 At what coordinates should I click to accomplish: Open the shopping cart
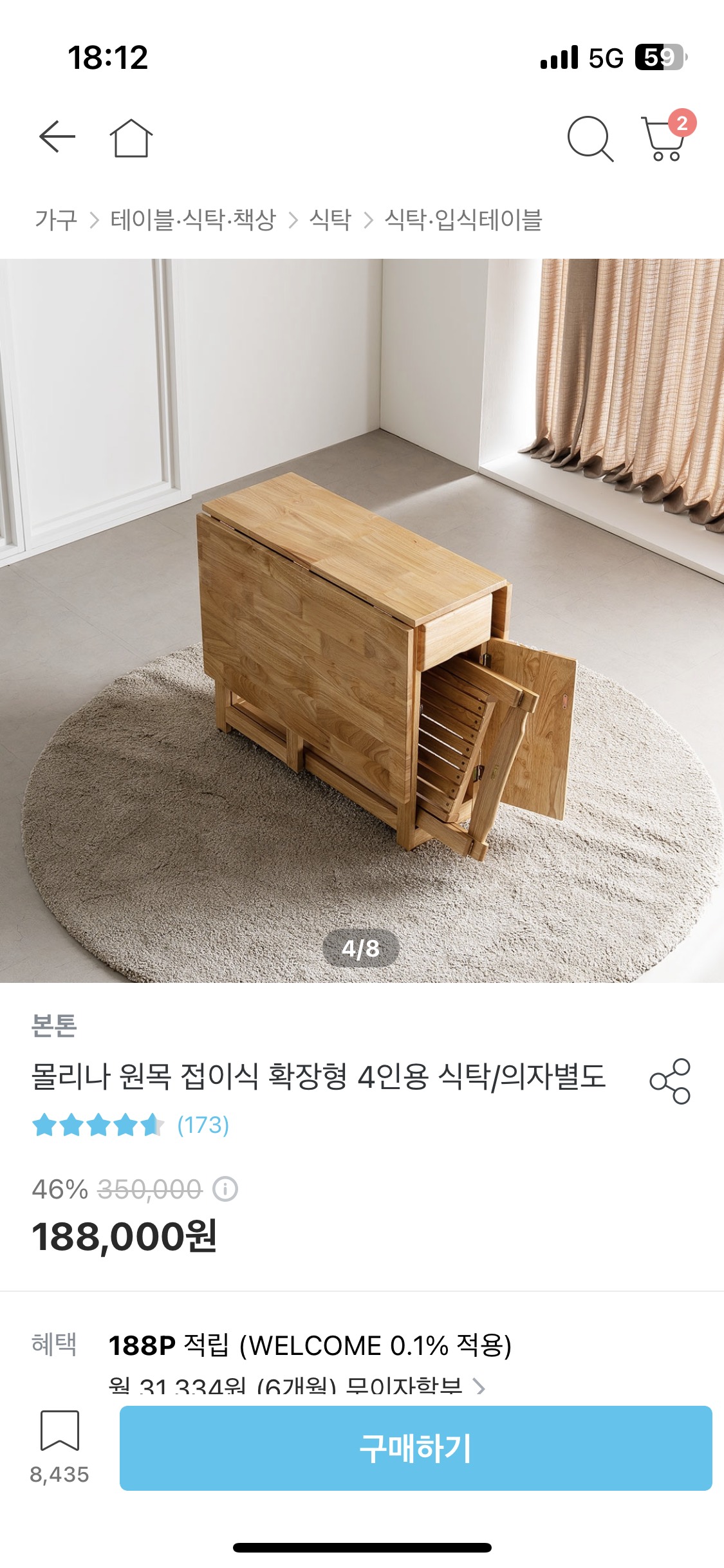[664, 138]
